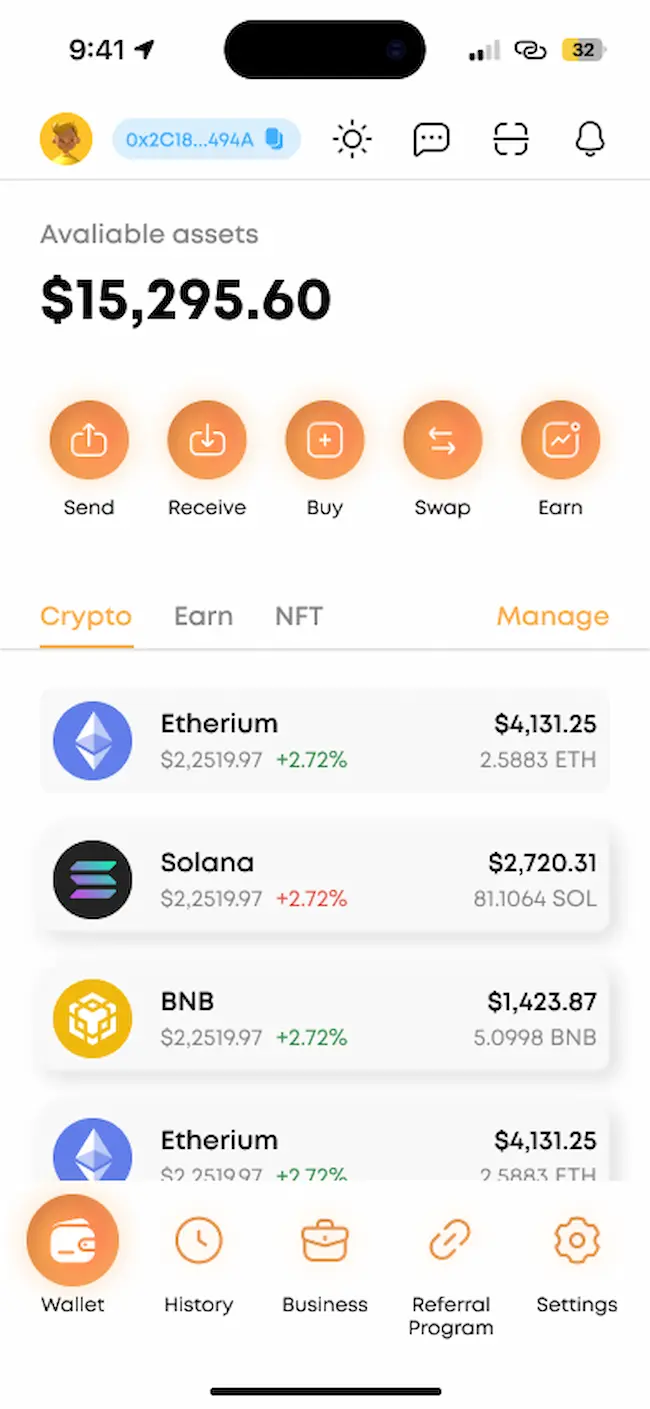
Task: Tap the Manage link
Action: click(553, 616)
